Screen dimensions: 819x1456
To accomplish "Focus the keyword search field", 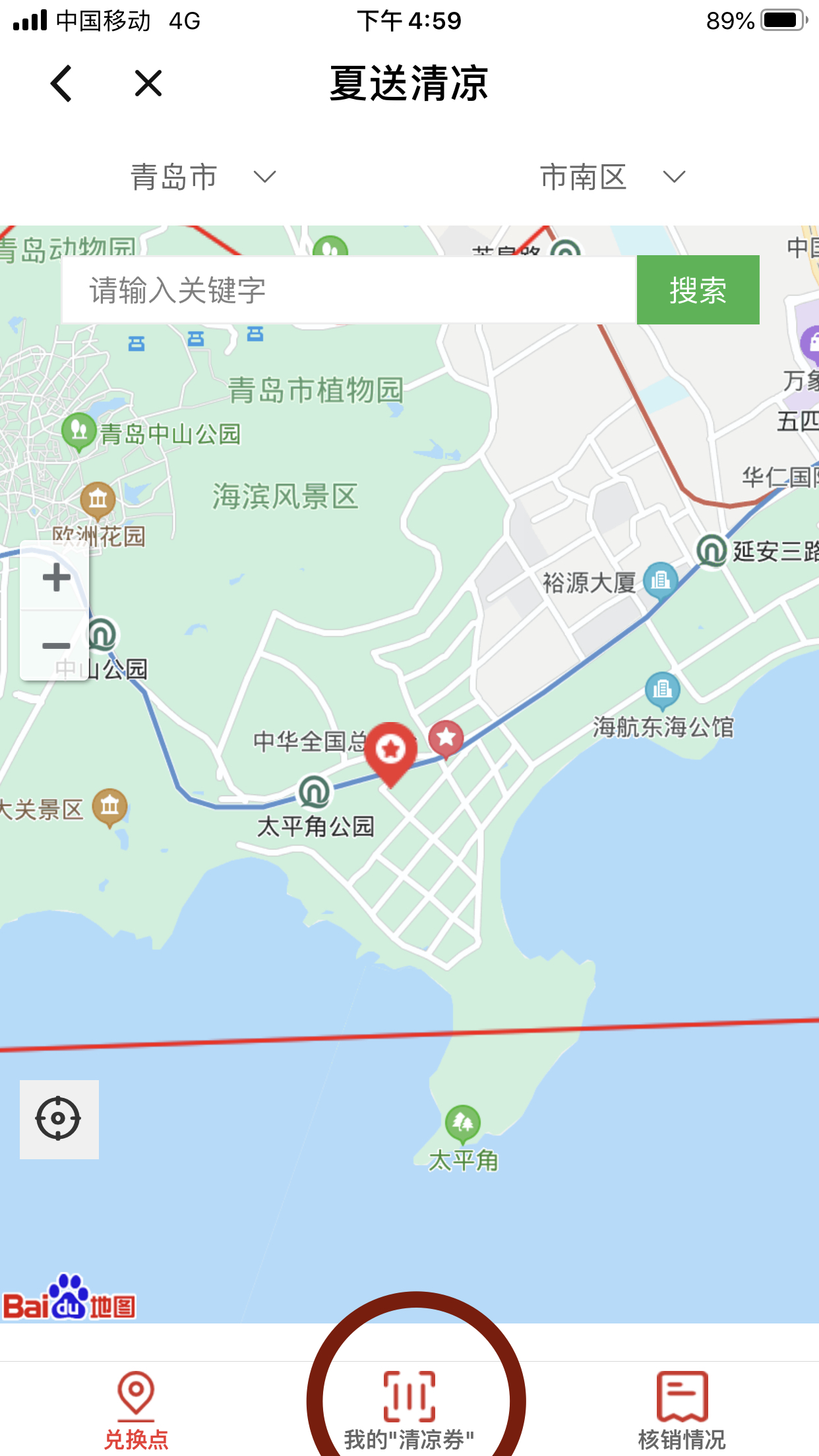I will (349, 290).
